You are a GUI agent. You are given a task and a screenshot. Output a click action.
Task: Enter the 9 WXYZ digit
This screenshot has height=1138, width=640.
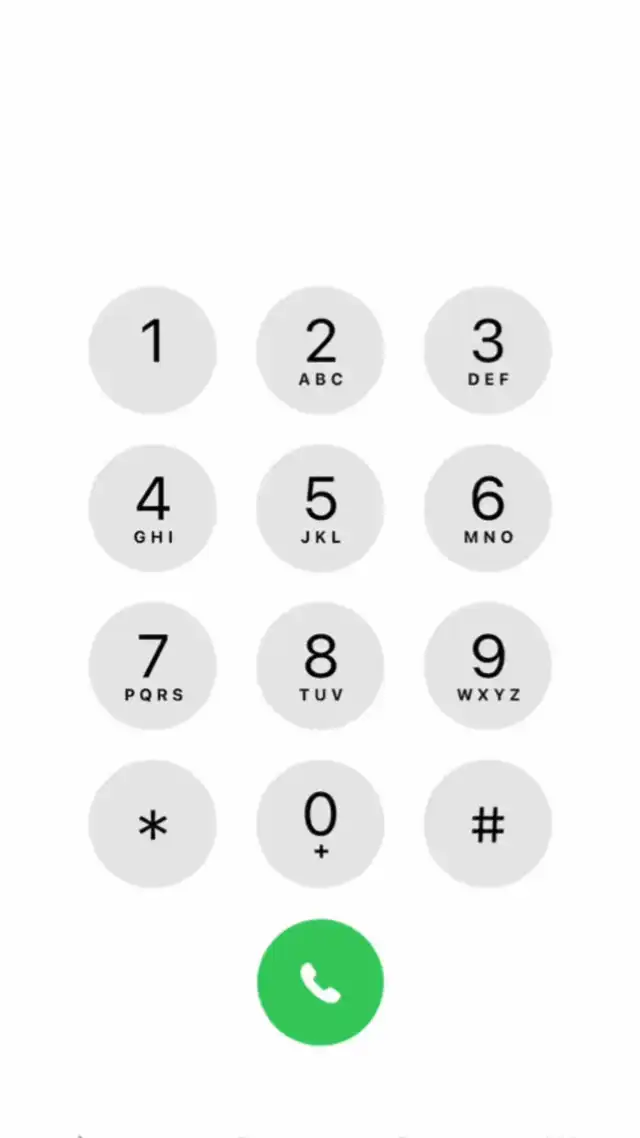point(488,666)
